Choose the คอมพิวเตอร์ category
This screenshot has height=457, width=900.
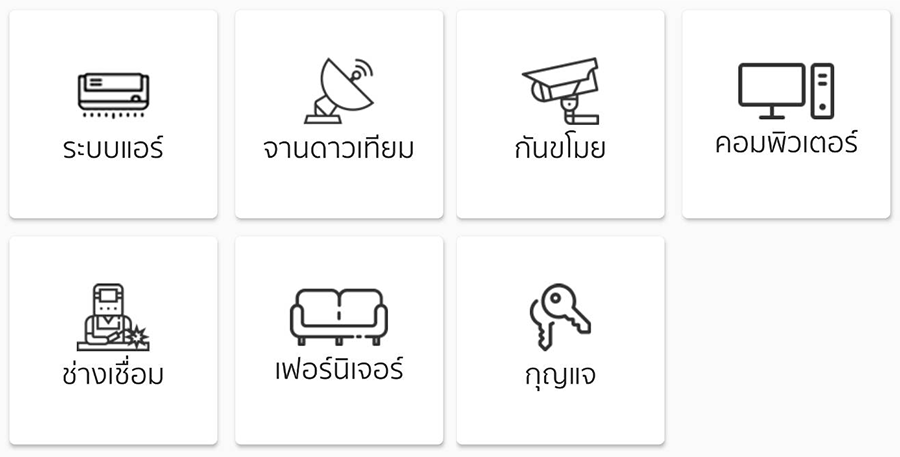(x=786, y=114)
